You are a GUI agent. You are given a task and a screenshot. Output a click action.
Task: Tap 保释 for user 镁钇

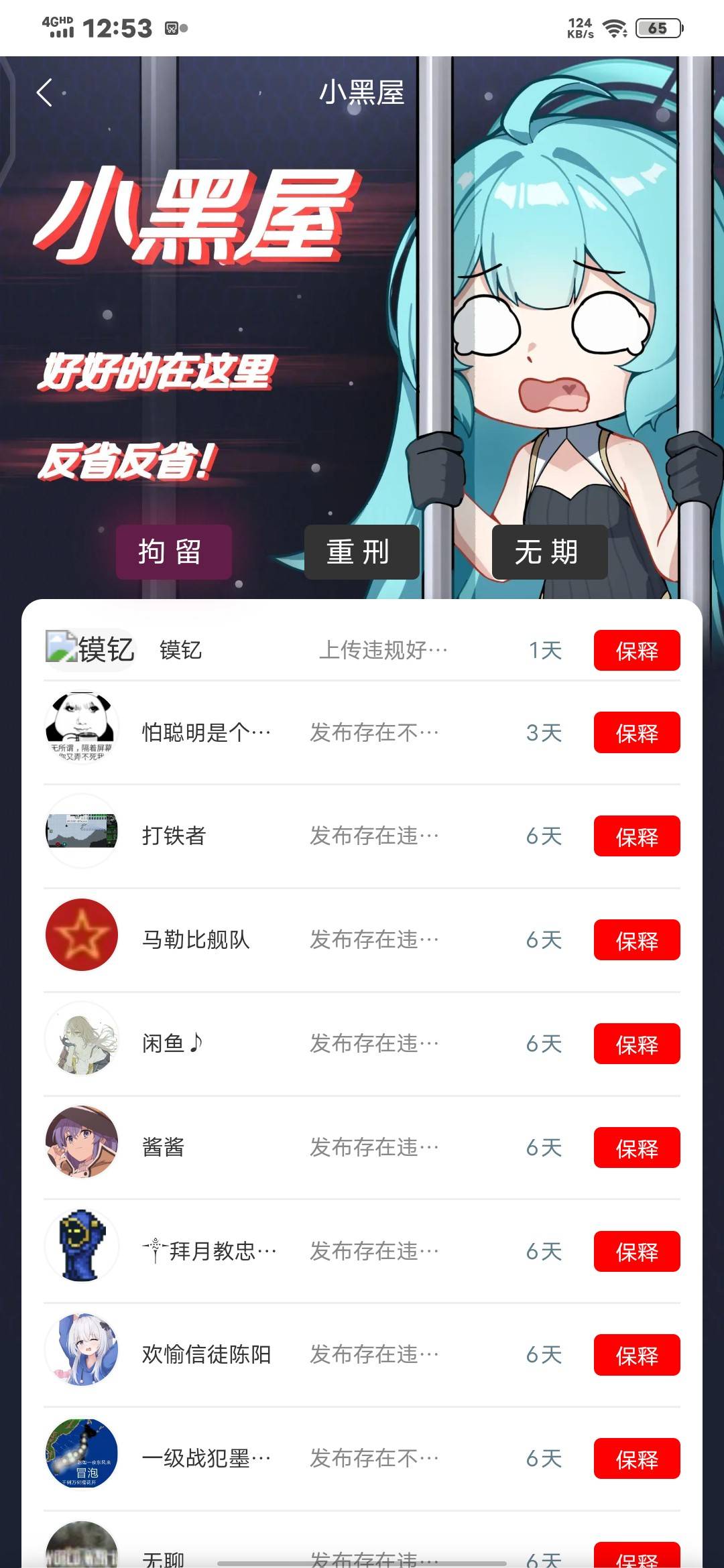tap(636, 650)
